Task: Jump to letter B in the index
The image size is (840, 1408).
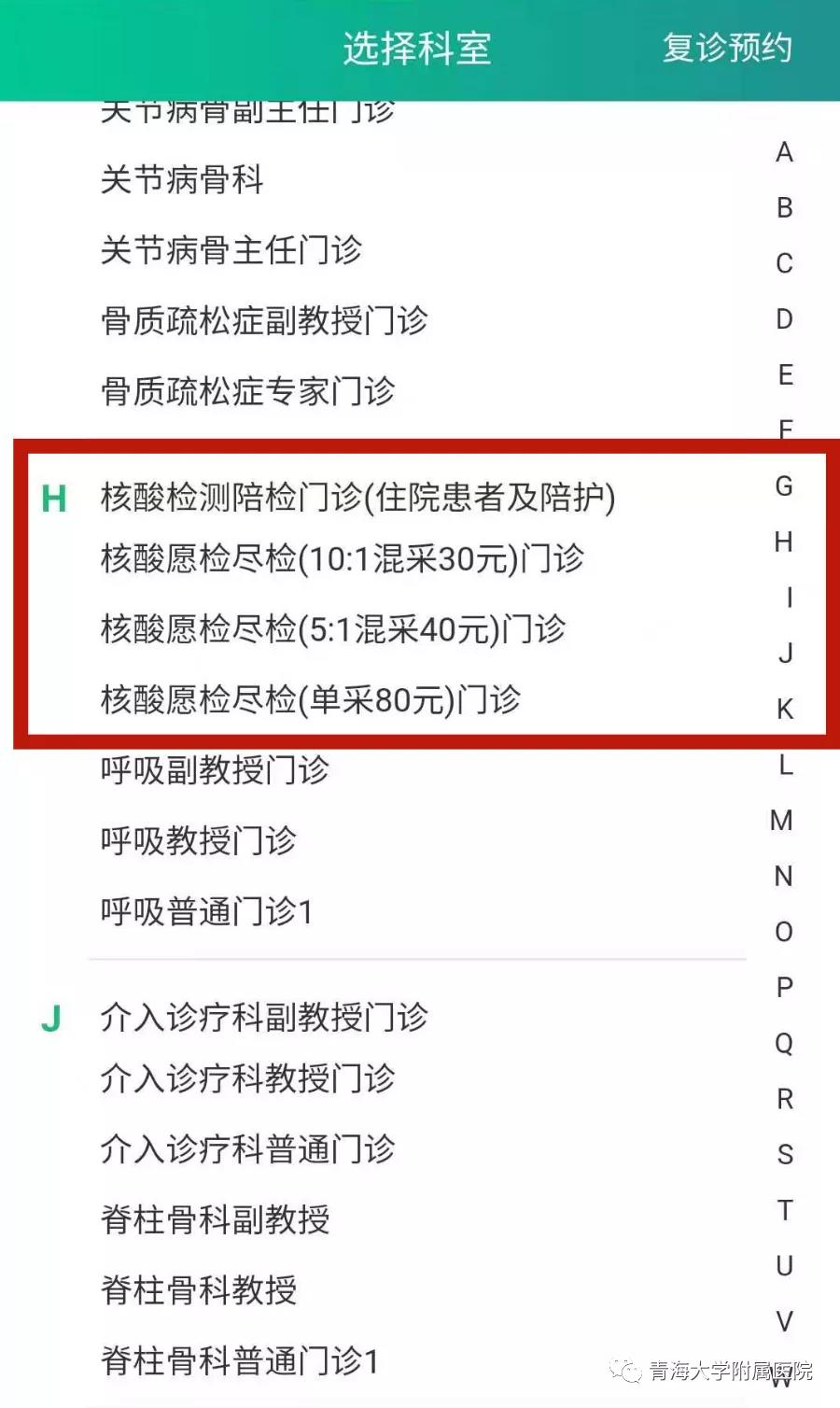Action: (x=785, y=208)
